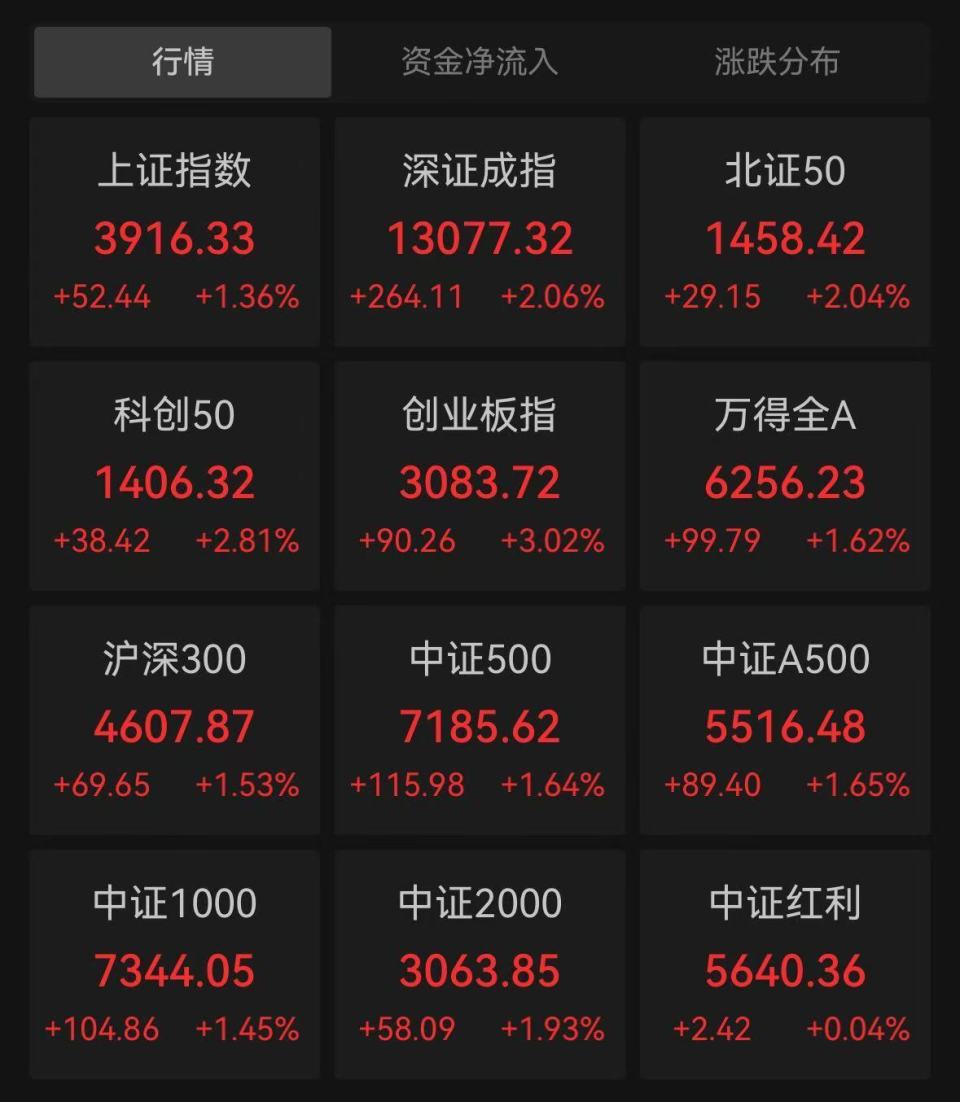
Task: Click the 3916.33 index value
Action: [x=175, y=239]
